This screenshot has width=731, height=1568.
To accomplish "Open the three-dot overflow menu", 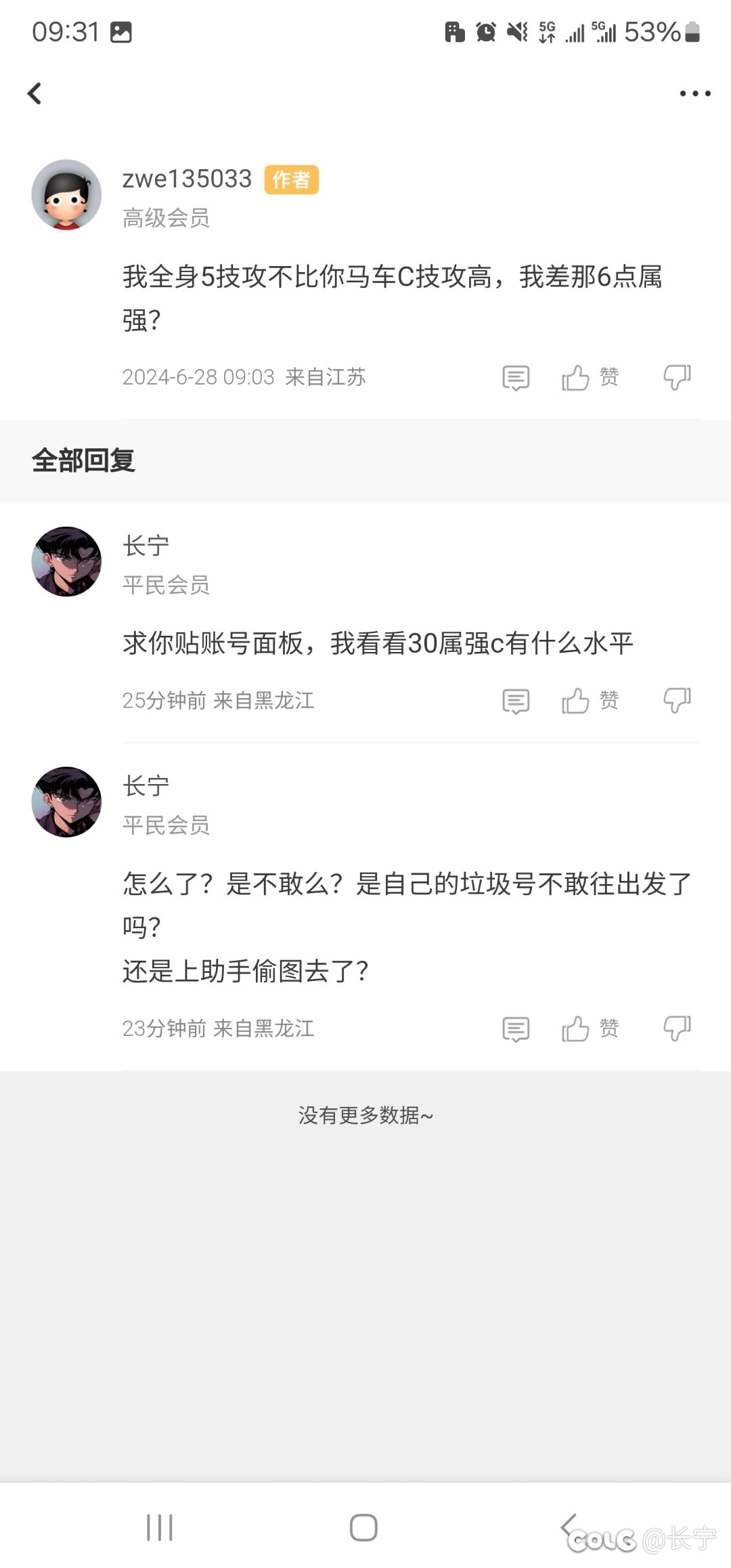I will click(694, 93).
